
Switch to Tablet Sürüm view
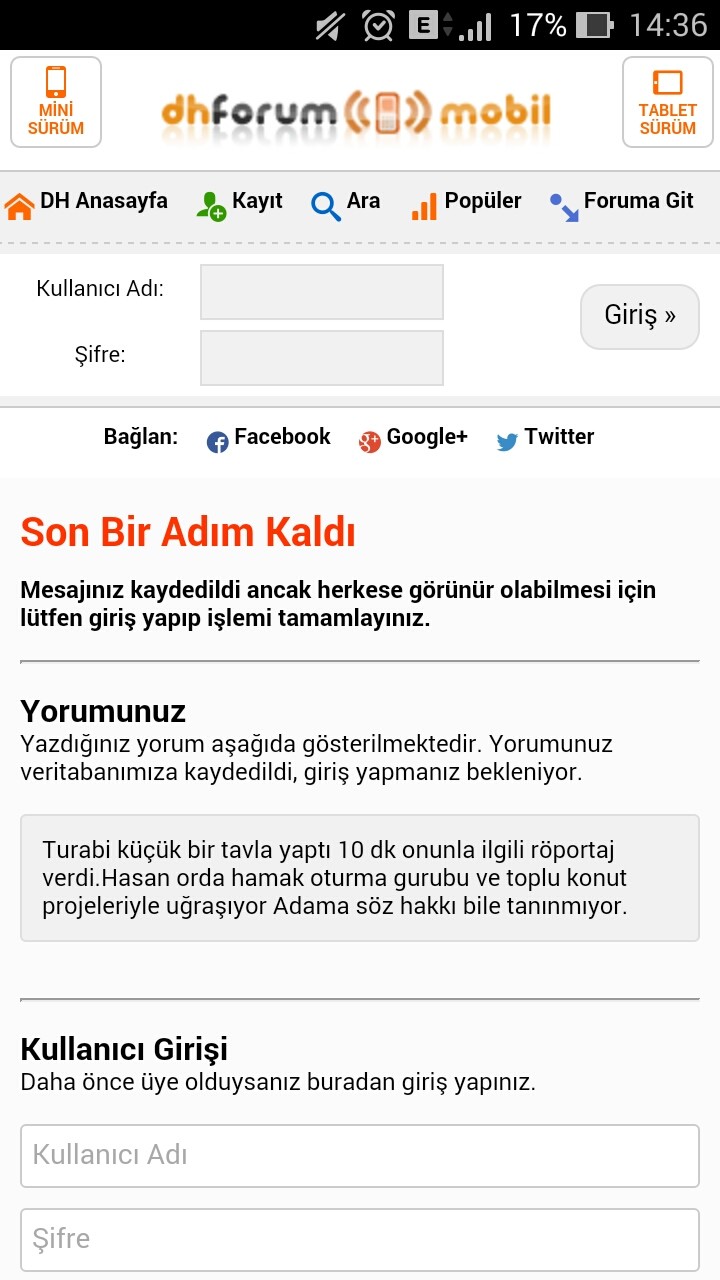(667, 102)
